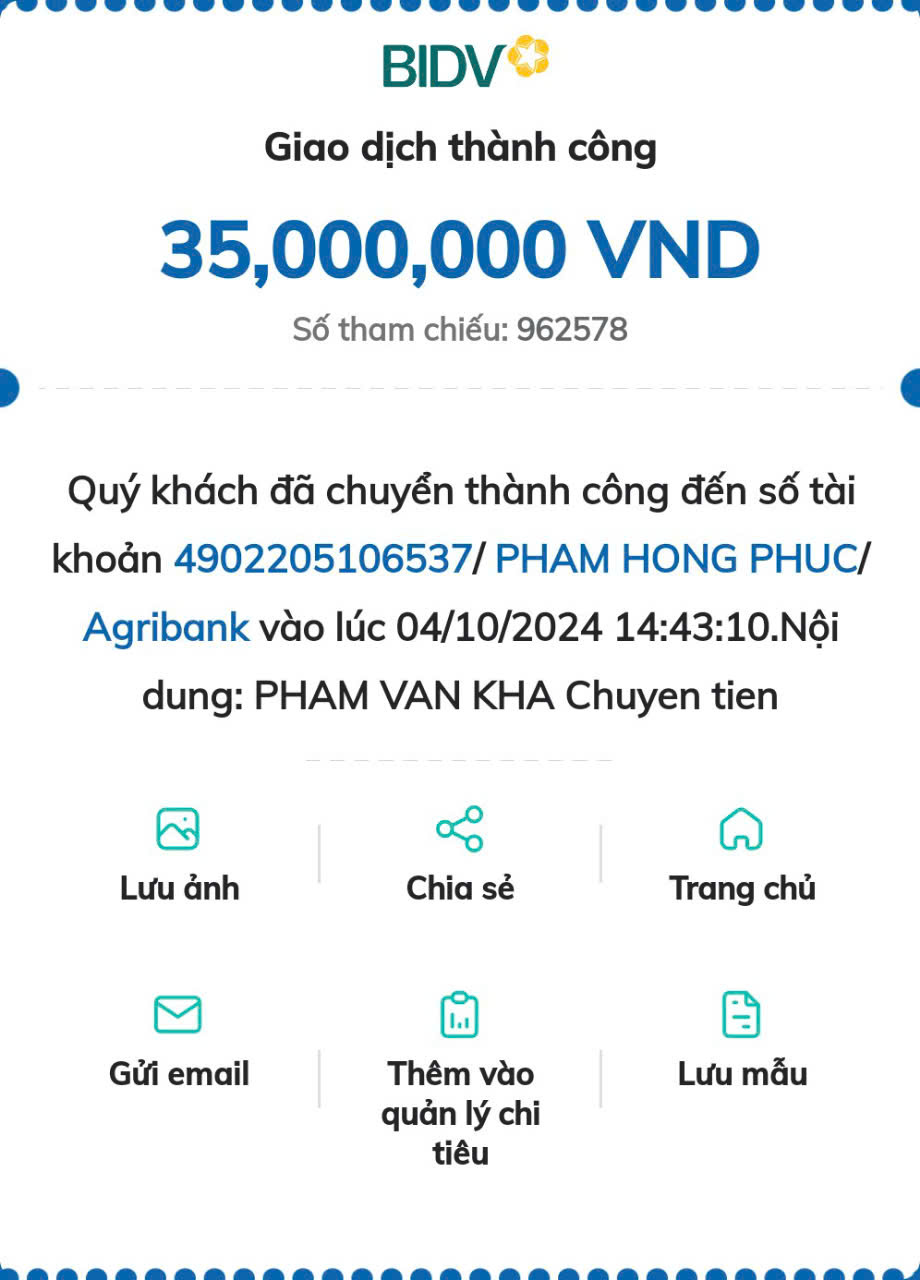Save transfer template with Lưu mẫu
The height and width of the screenshot is (1280, 920).
point(741,1040)
